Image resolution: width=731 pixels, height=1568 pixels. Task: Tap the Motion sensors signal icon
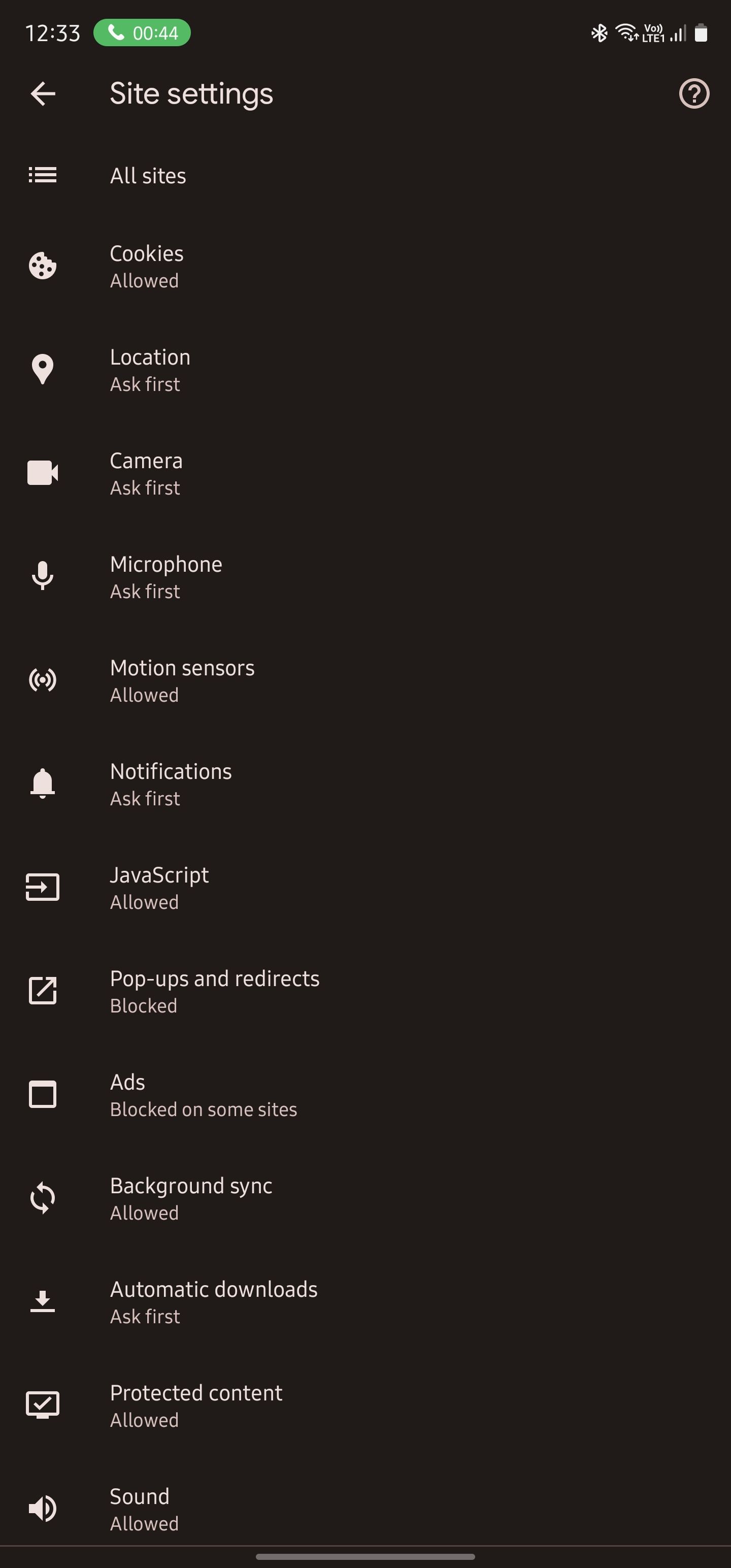[42, 680]
